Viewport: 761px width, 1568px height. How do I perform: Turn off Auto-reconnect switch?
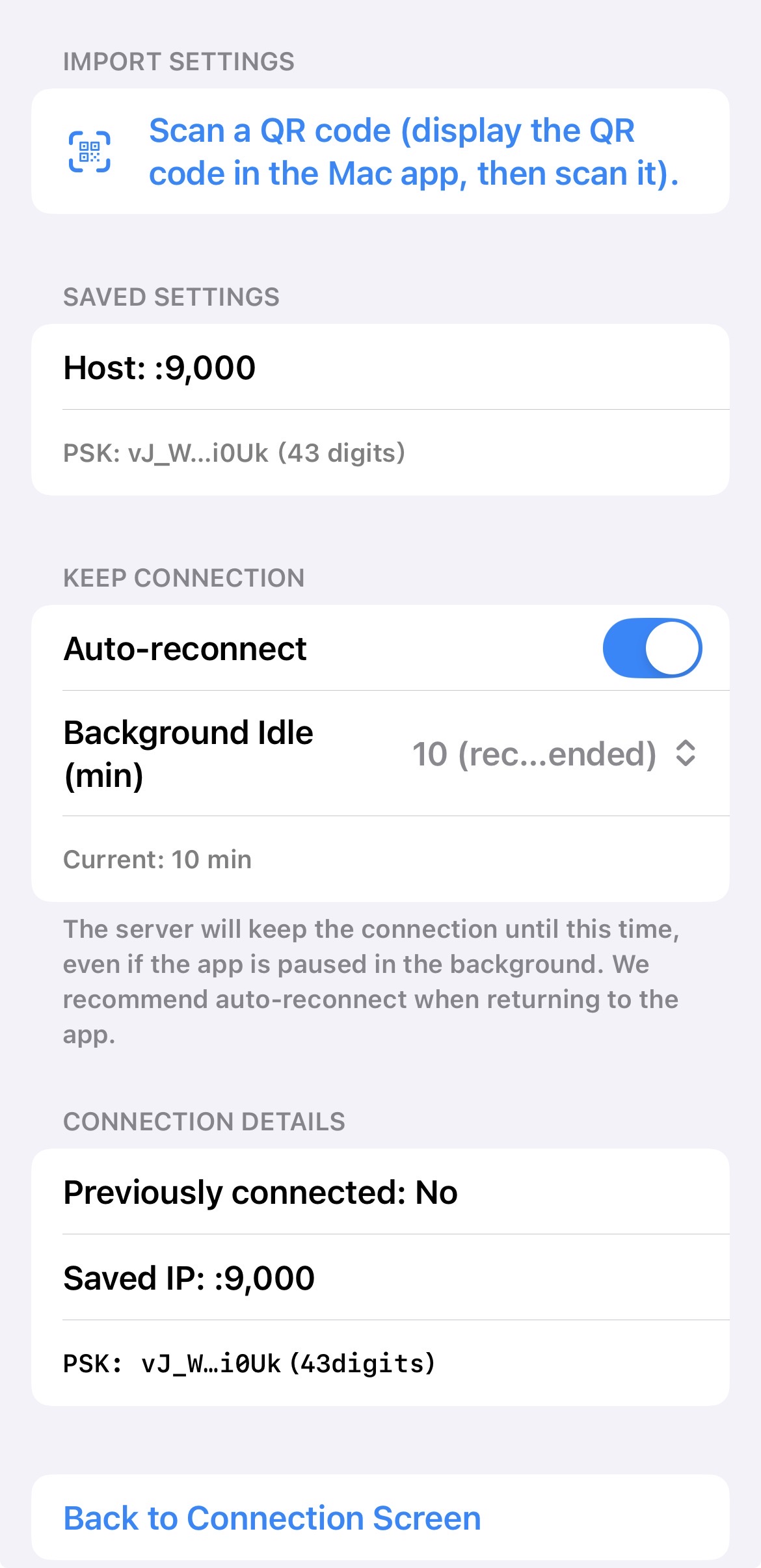(x=652, y=648)
